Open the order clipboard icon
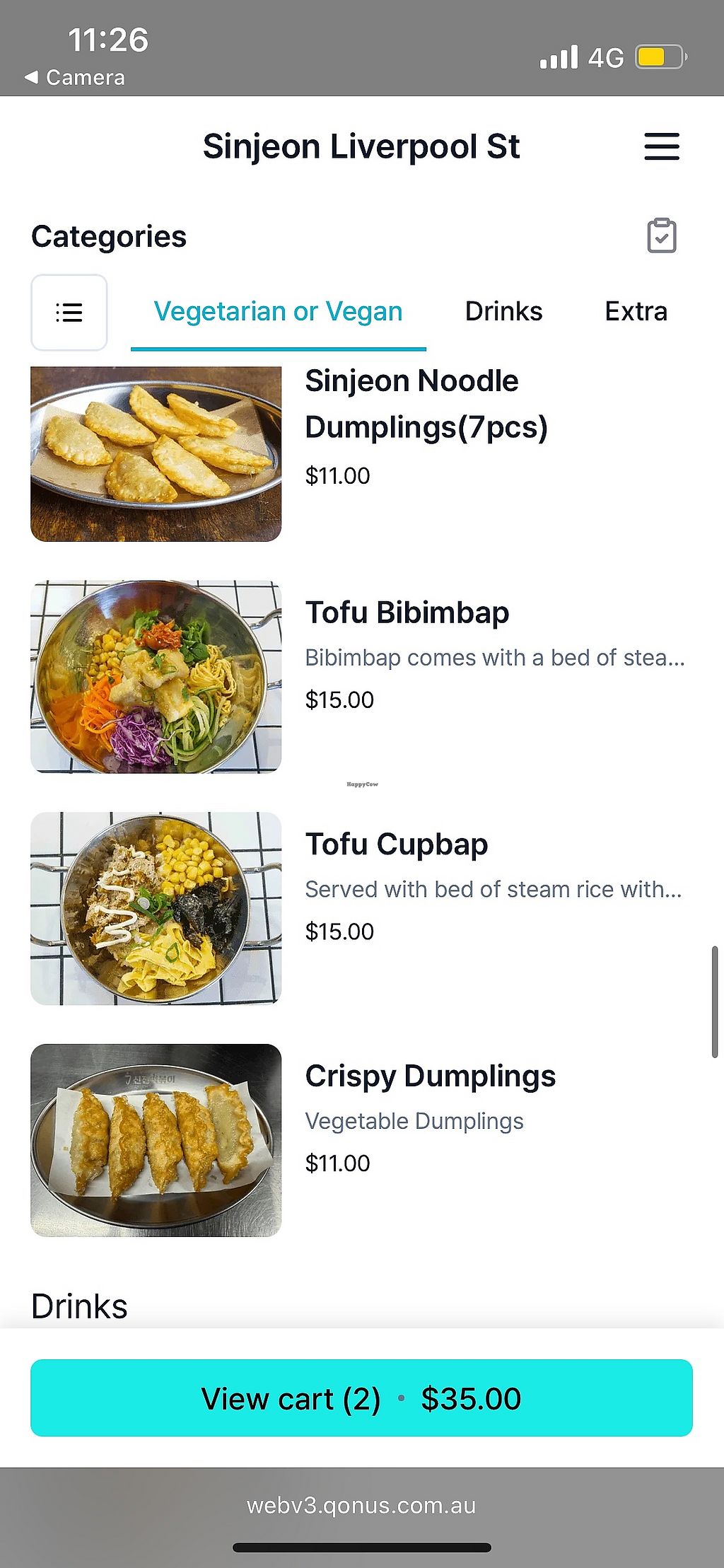The image size is (724, 1568). (x=661, y=236)
